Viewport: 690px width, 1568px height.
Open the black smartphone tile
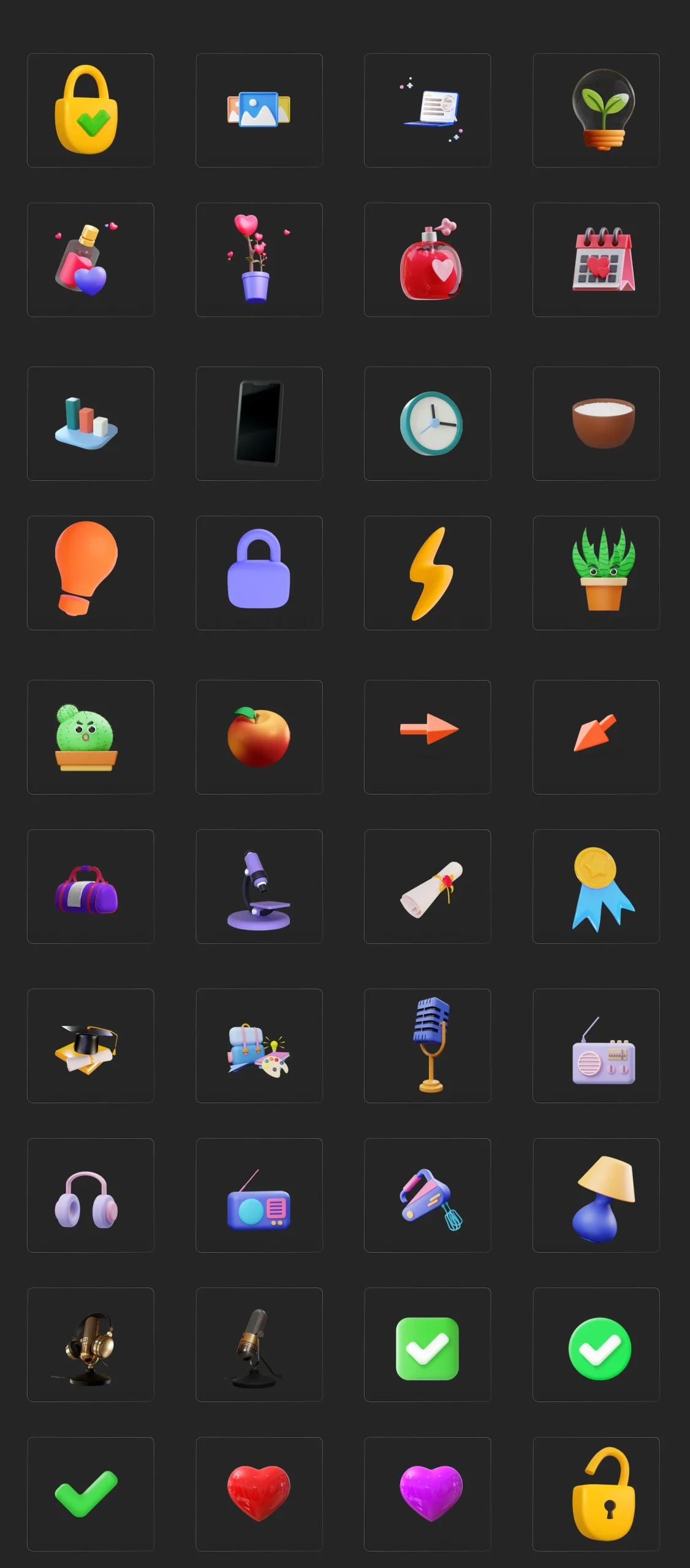point(259,423)
